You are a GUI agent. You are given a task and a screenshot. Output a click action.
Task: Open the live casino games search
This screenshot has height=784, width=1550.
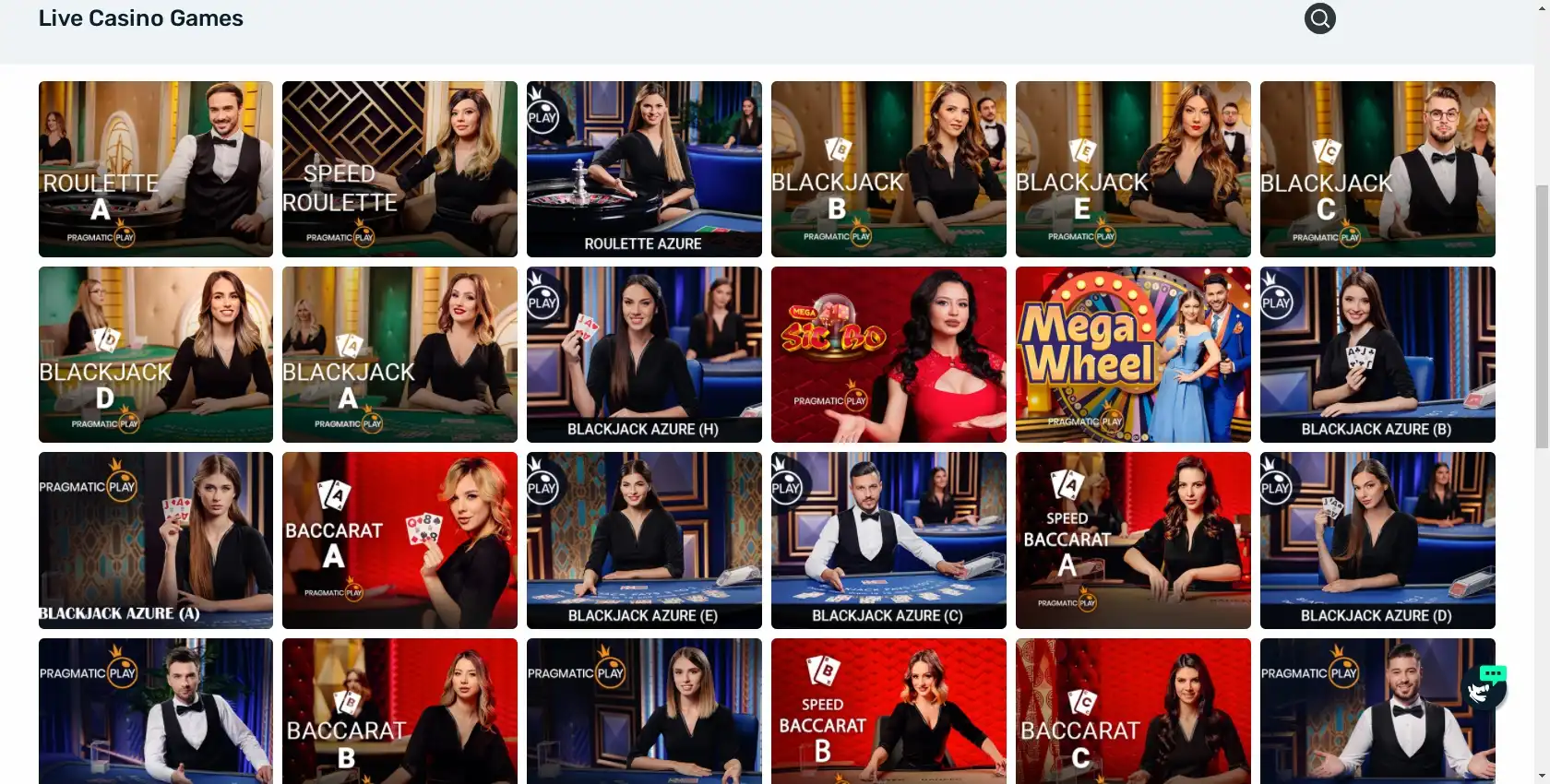point(1319,18)
